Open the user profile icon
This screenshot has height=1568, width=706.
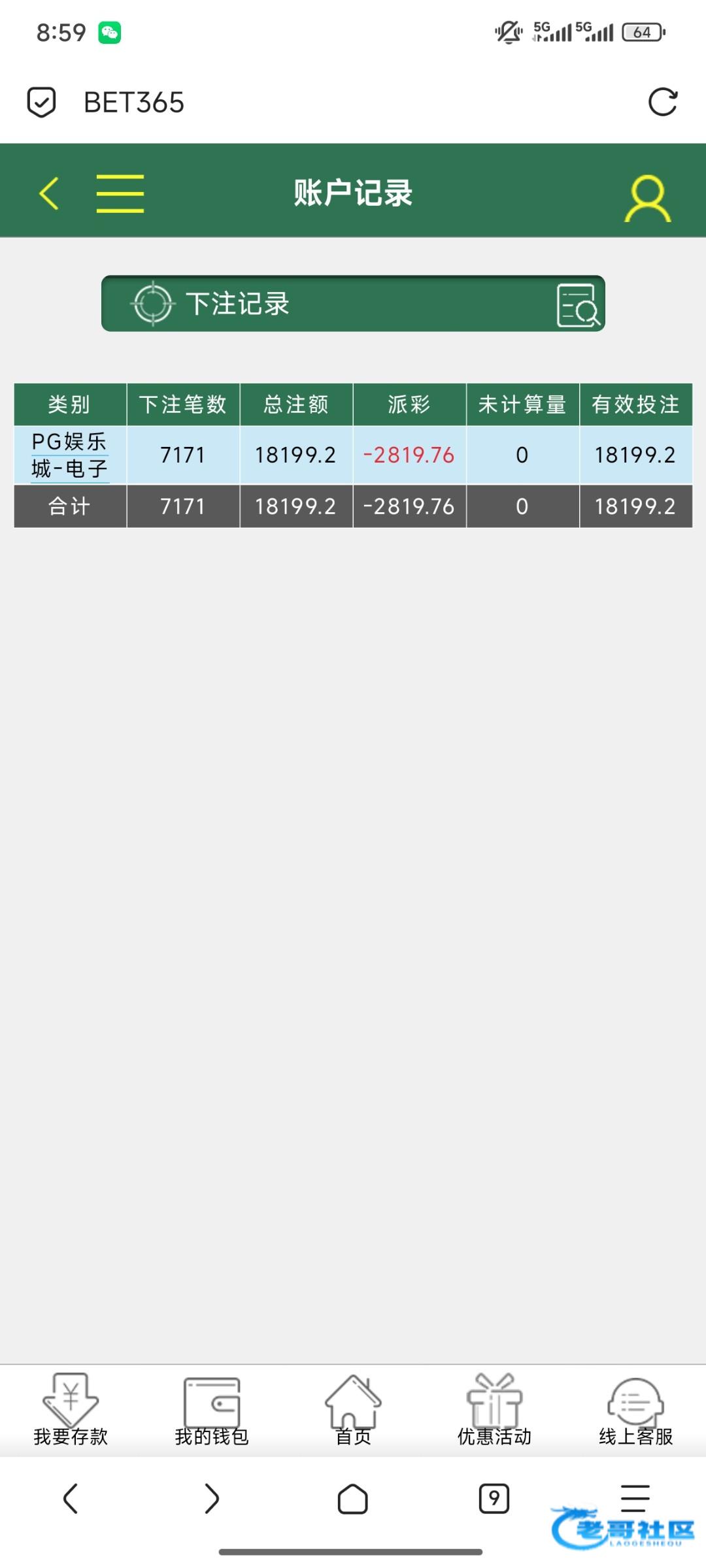point(647,198)
